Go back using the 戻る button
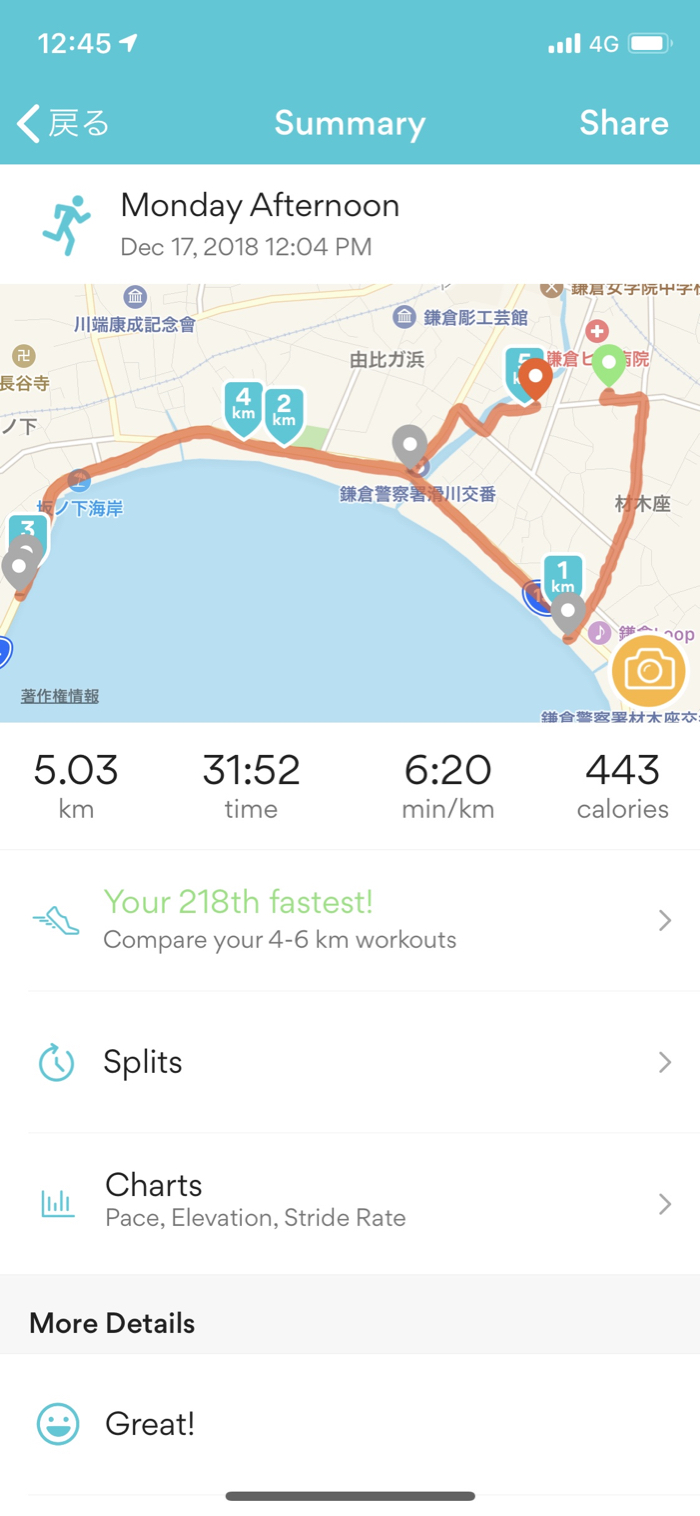Image resolution: width=700 pixels, height=1516 pixels. [x=63, y=123]
